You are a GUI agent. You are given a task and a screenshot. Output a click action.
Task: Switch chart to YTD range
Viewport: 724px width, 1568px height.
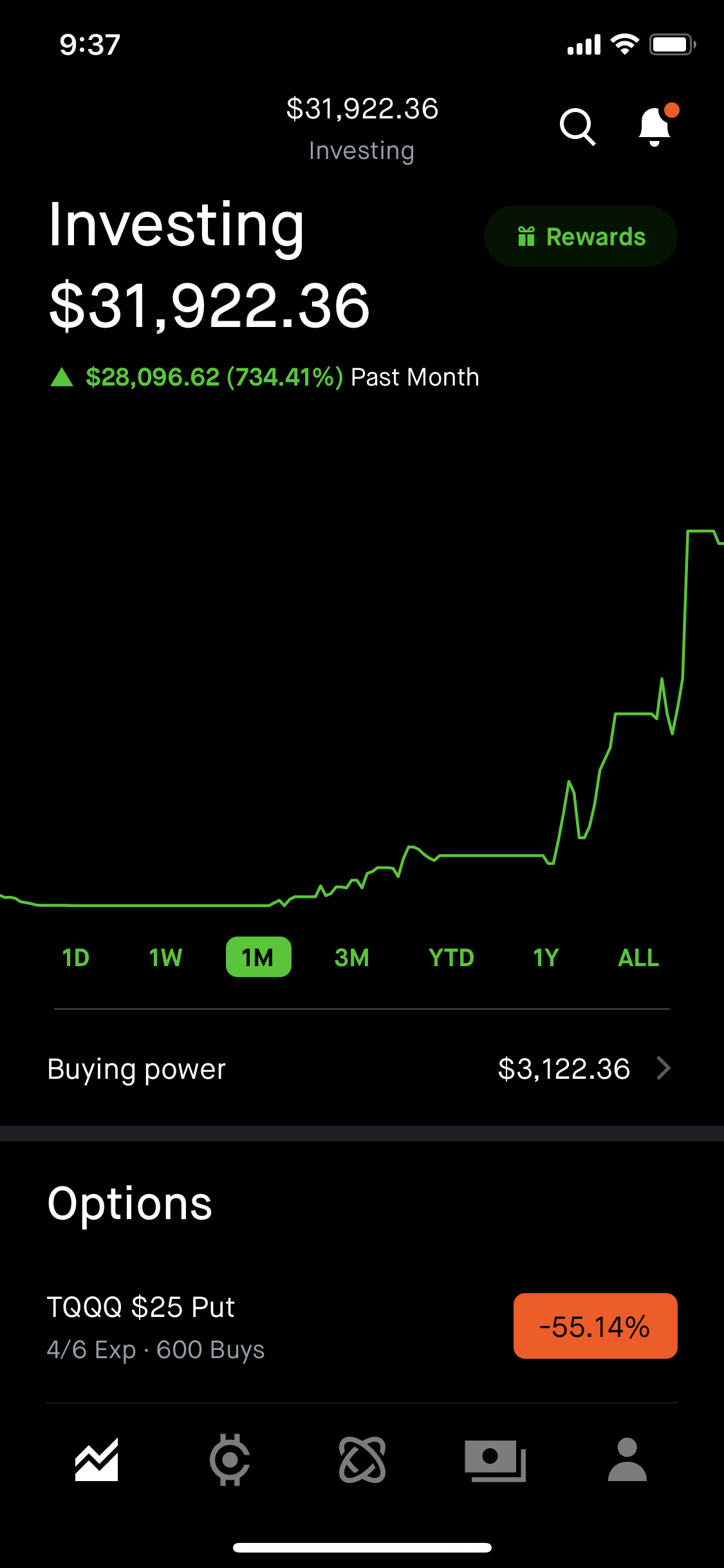coord(451,958)
